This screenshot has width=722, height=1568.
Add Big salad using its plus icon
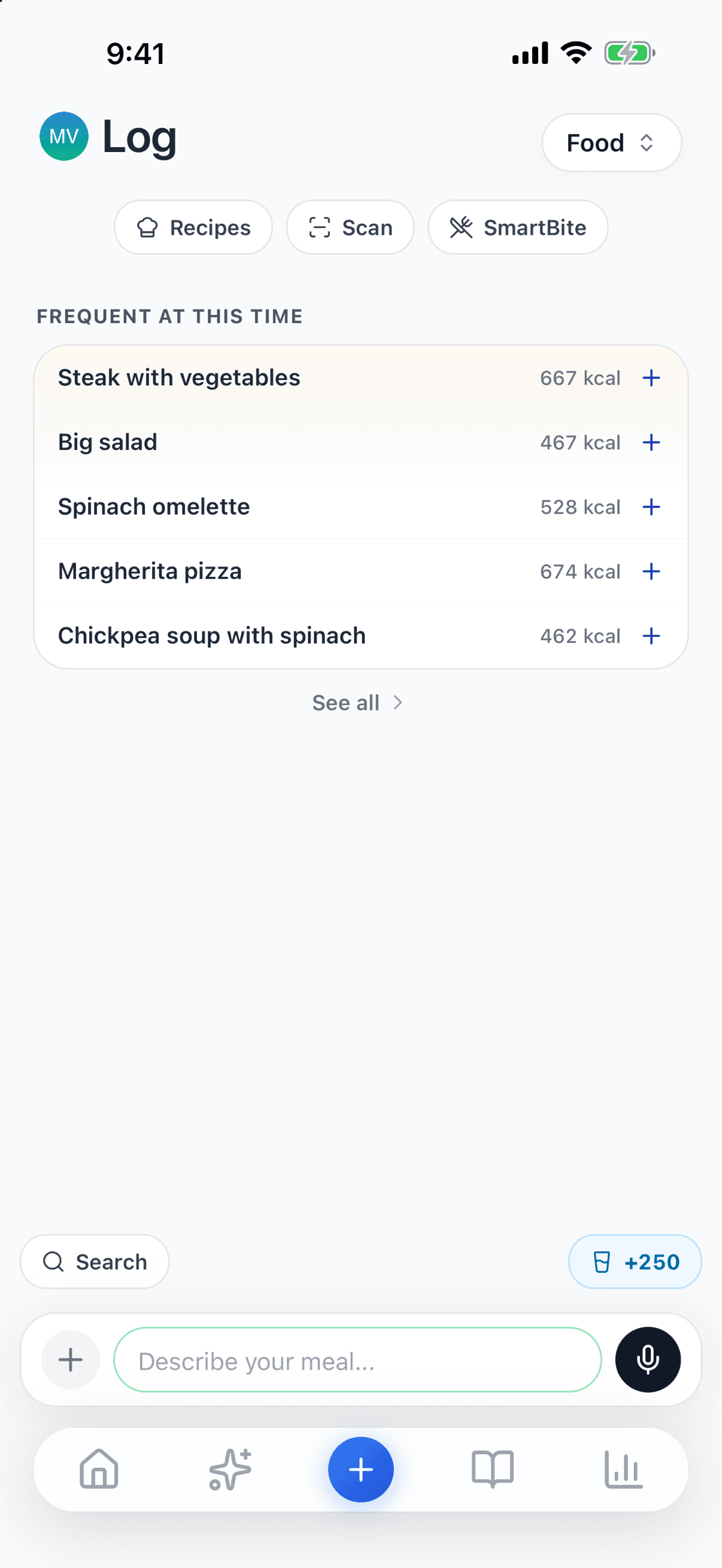pyautogui.click(x=651, y=442)
